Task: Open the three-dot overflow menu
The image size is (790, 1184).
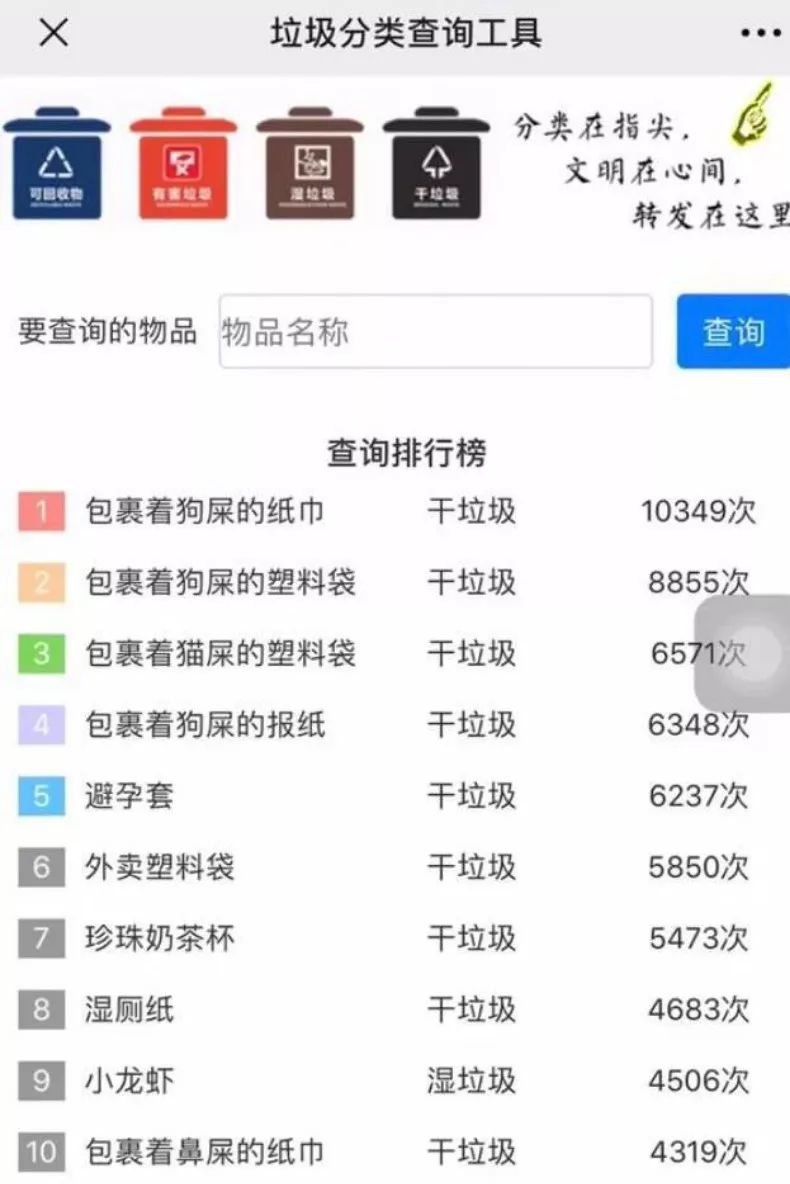Action: point(760,33)
